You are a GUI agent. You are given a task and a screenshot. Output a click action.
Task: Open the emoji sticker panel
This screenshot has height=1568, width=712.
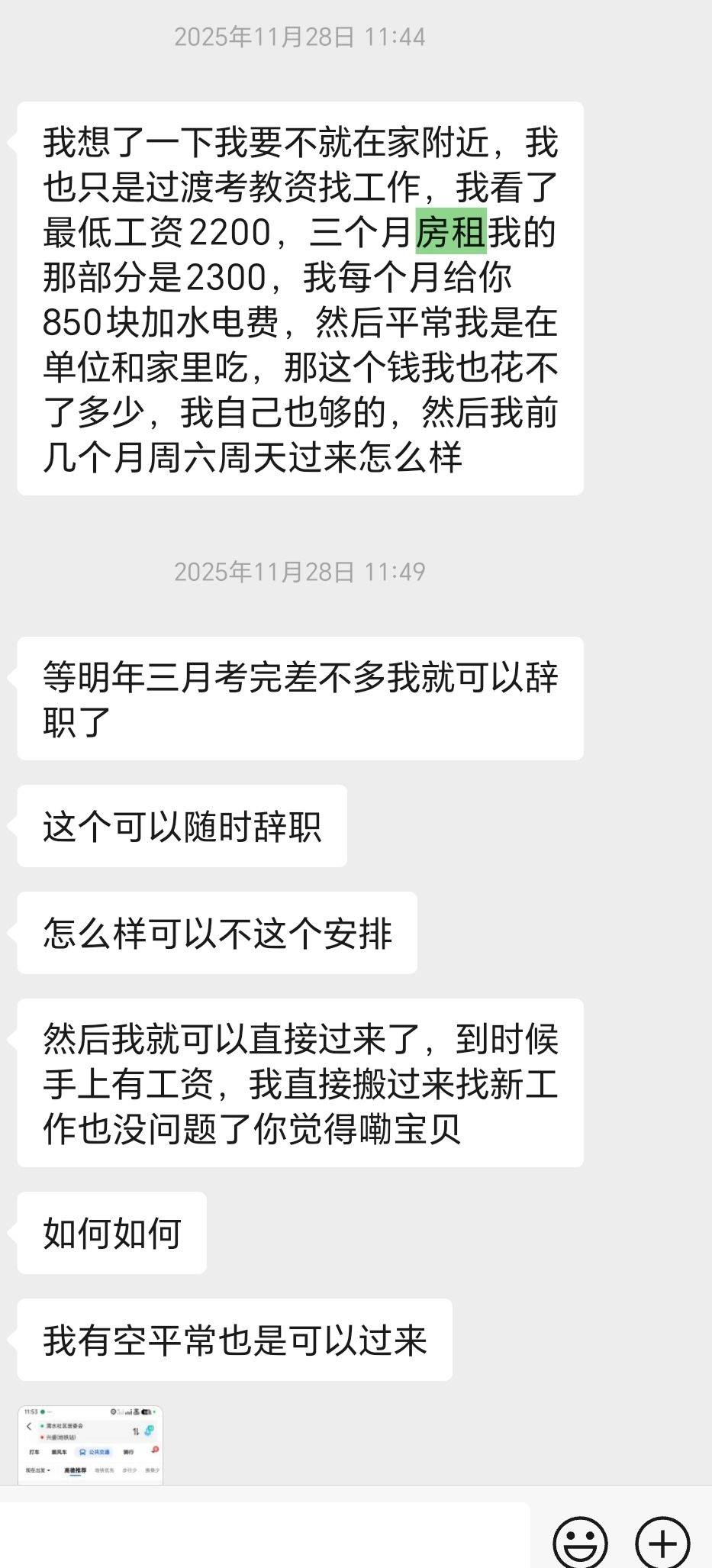pyautogui.click(x=580, y=1542)
